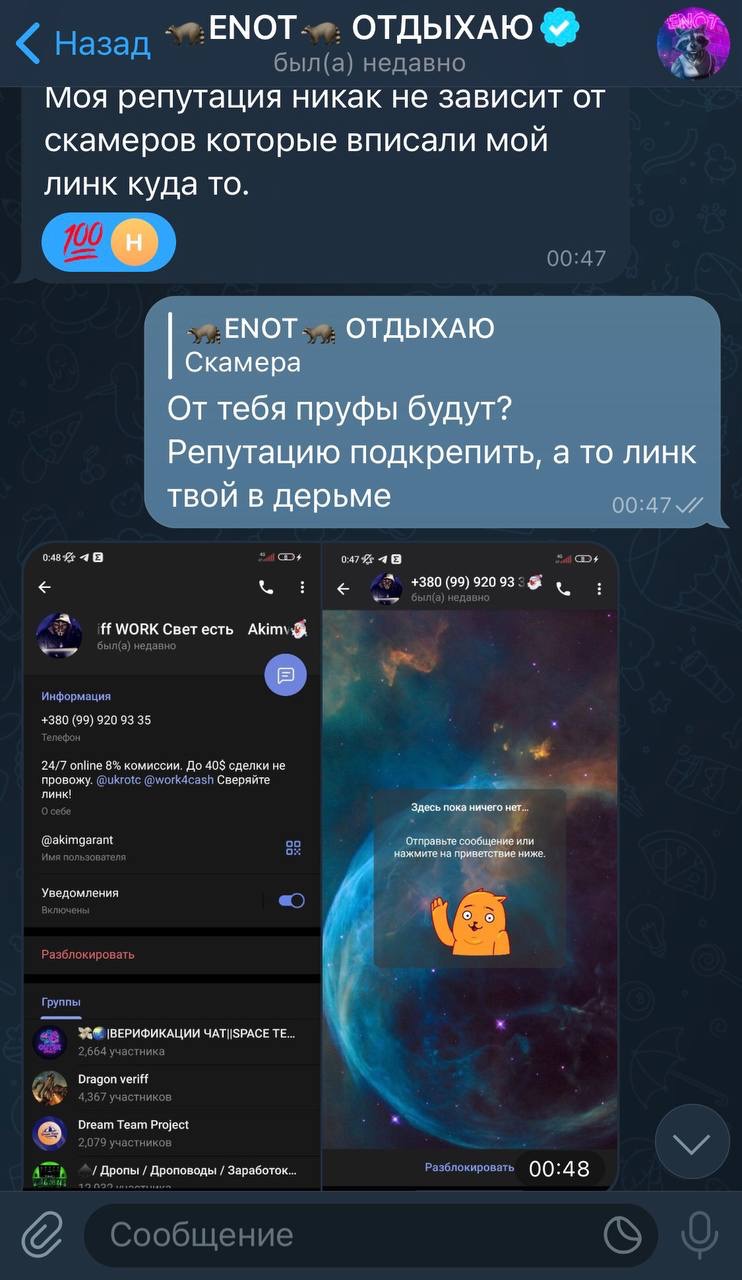
Task: Open the ENOT profile avatar
Action: click(x=692, y=44)
